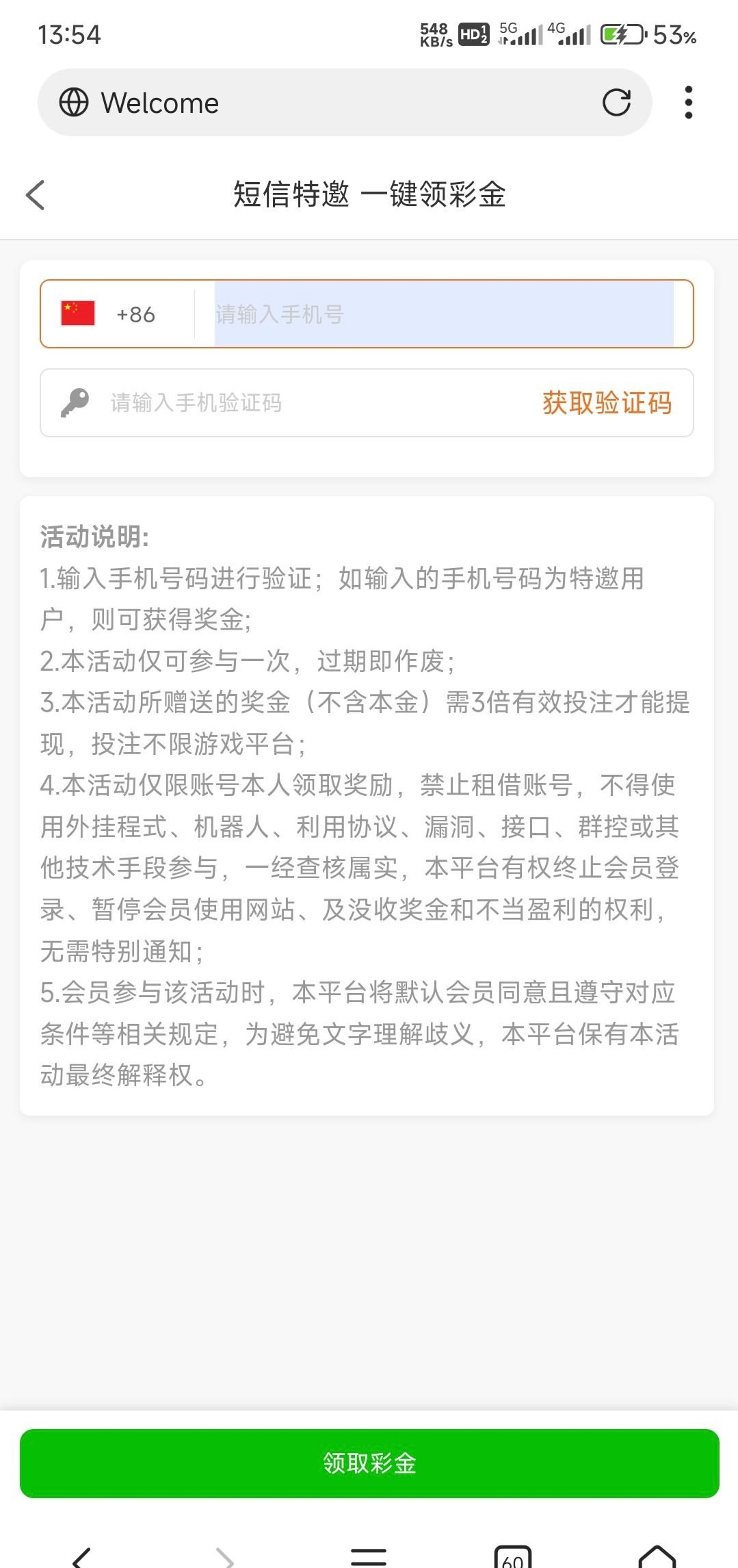Go to the browser home page
Viewport: 738px width, 1568px height.
(657, 1556)
